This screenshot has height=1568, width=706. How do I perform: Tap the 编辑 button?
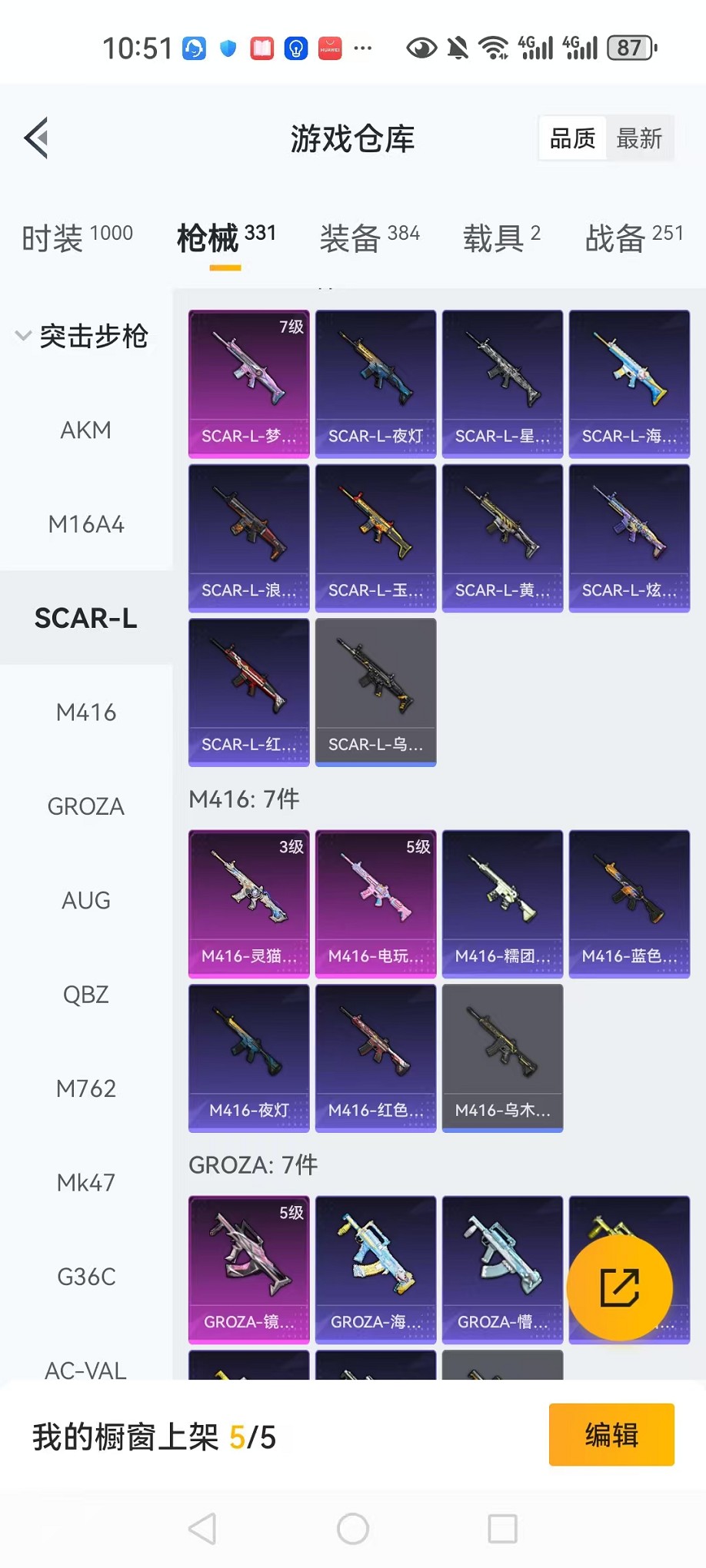[611, 1435]
